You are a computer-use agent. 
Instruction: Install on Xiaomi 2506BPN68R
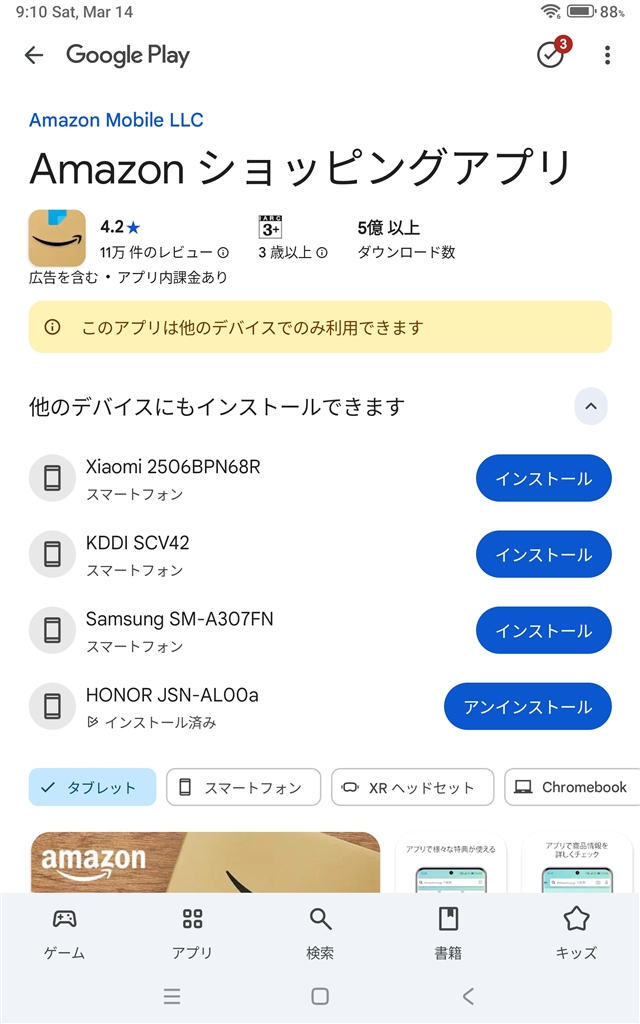pos(543,478)
